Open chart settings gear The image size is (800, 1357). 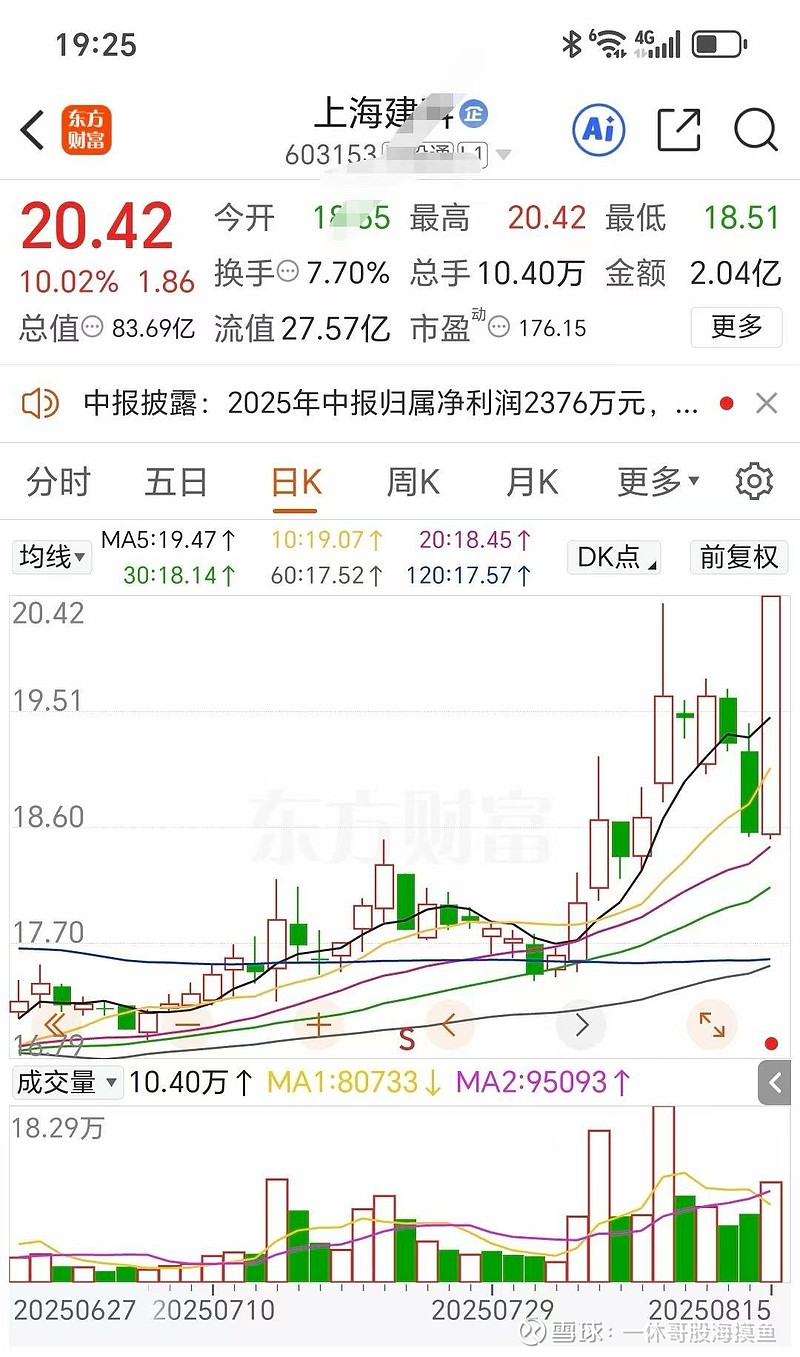click(x=754, y=481)
